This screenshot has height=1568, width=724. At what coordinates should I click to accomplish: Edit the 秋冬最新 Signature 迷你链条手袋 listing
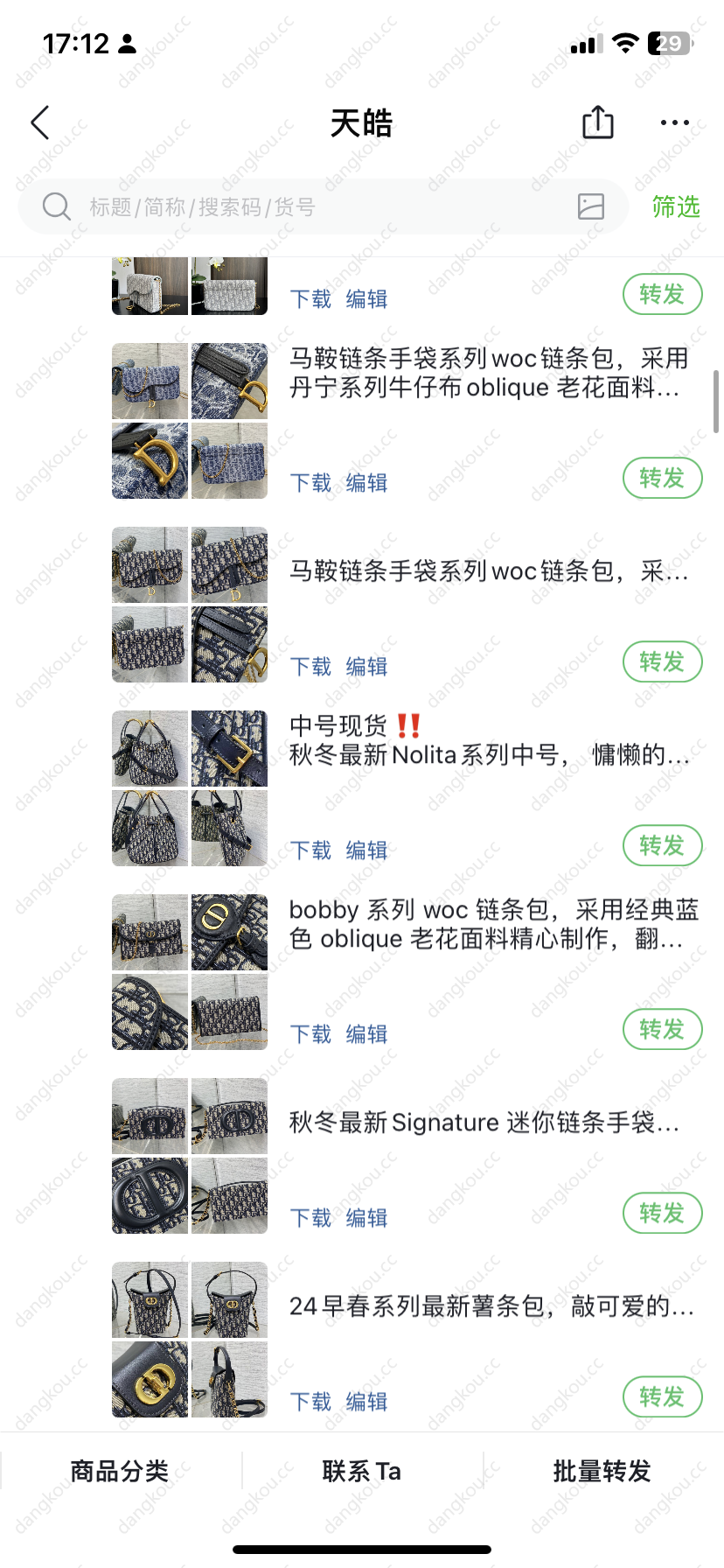tap(366, 1218)
